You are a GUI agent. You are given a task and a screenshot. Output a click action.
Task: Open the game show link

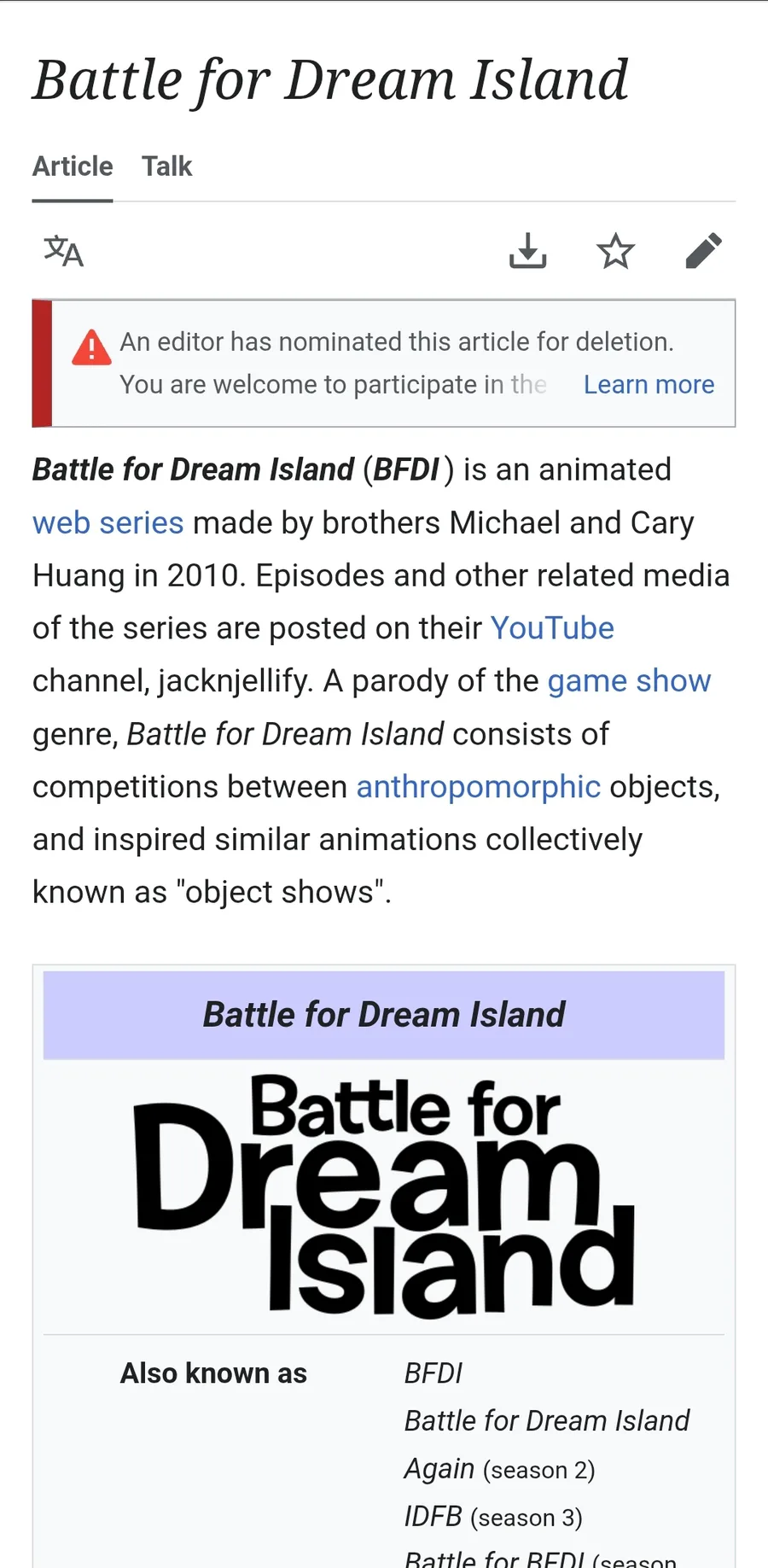tap(629, 681)
